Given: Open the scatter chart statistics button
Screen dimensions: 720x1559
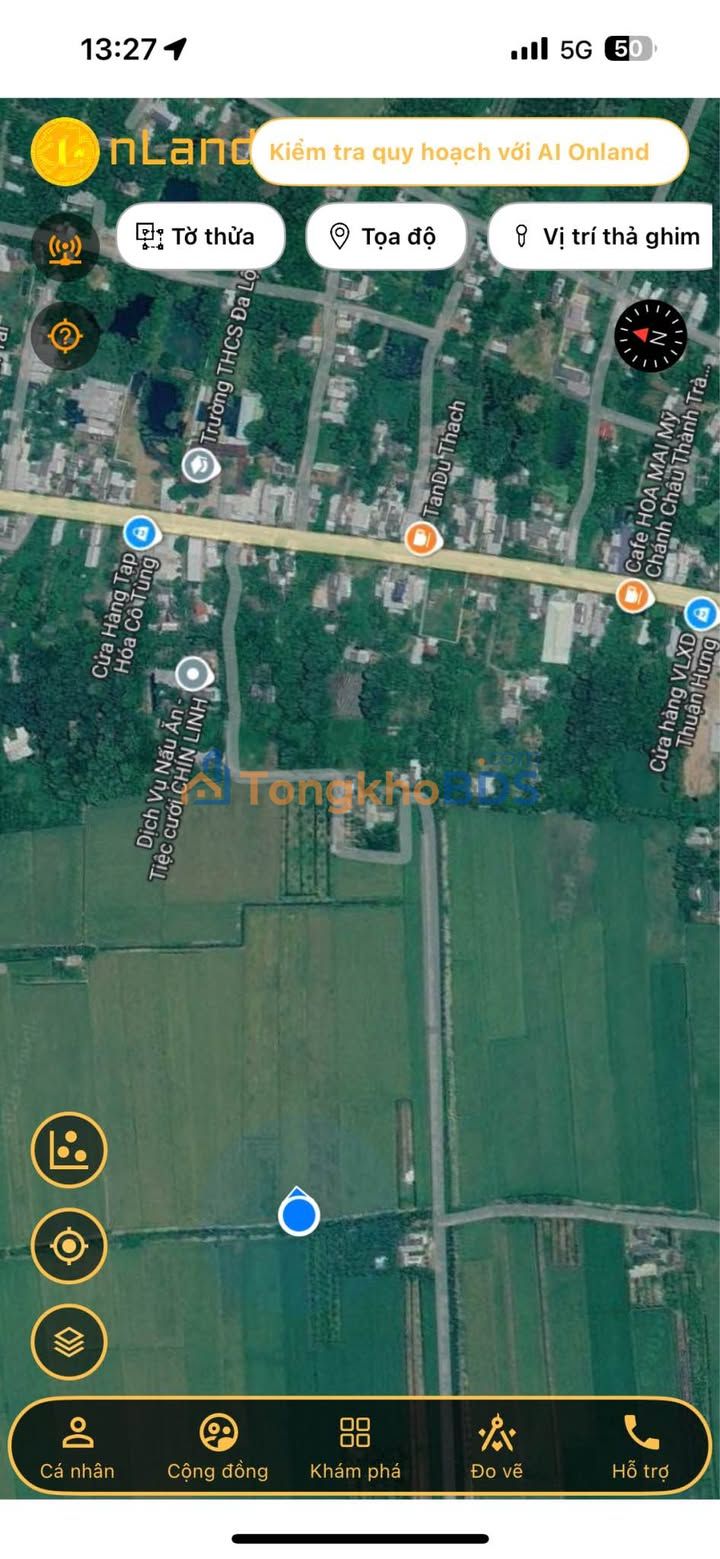Looking at the screenshot, I should tap(69, 1150).
